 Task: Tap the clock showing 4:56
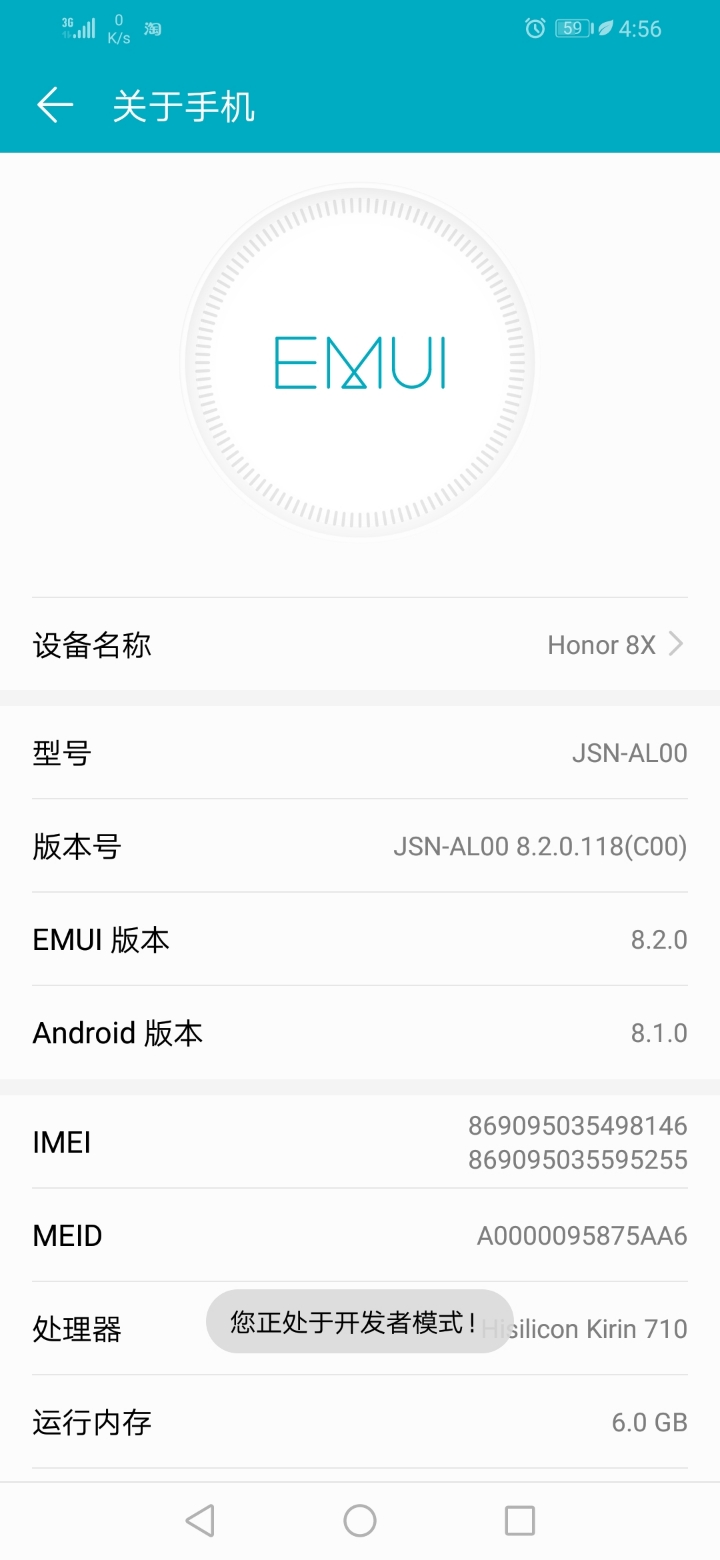click(641, 28)
